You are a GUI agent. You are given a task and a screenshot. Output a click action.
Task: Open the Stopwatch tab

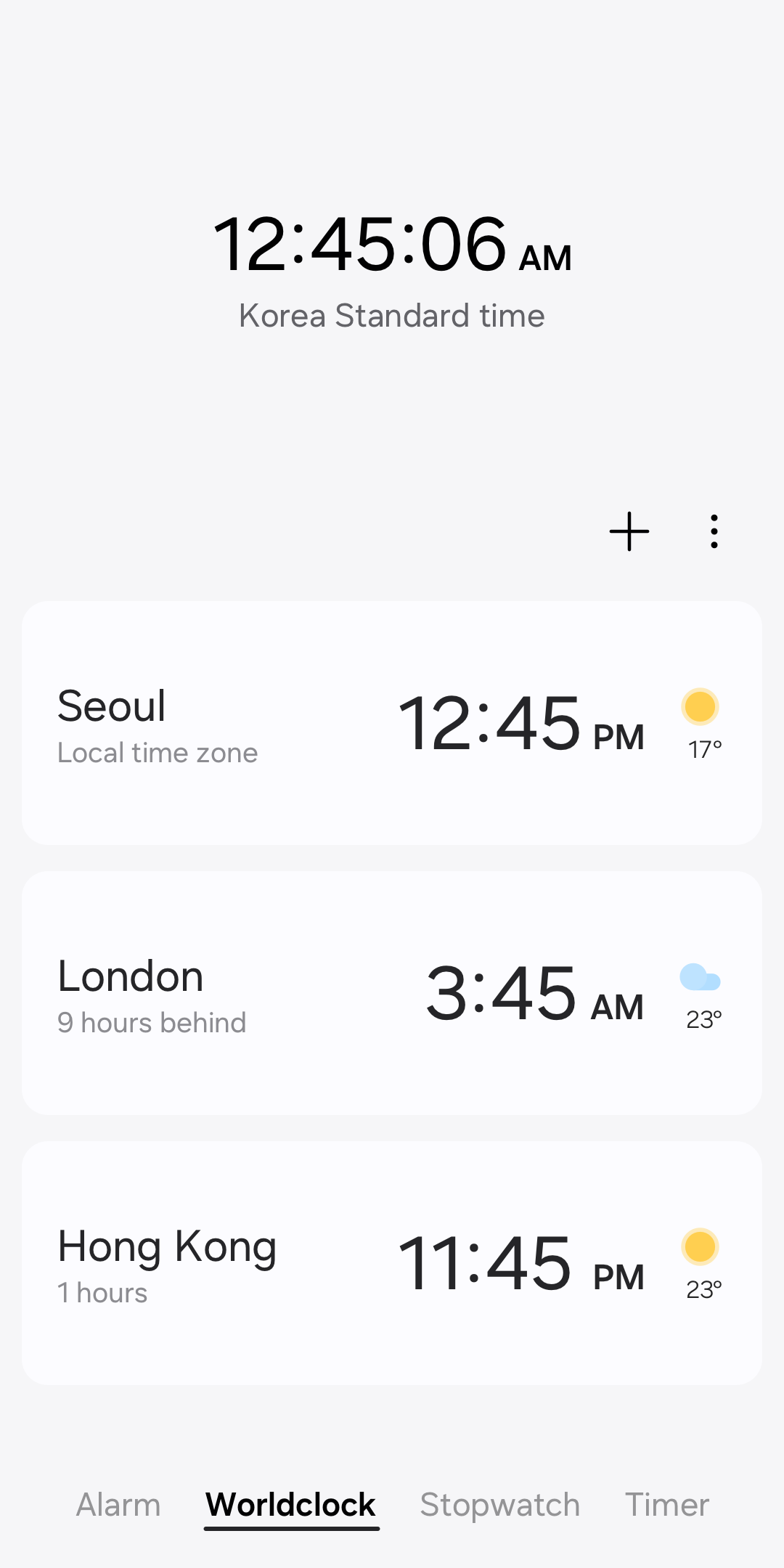pos(498,1505)
